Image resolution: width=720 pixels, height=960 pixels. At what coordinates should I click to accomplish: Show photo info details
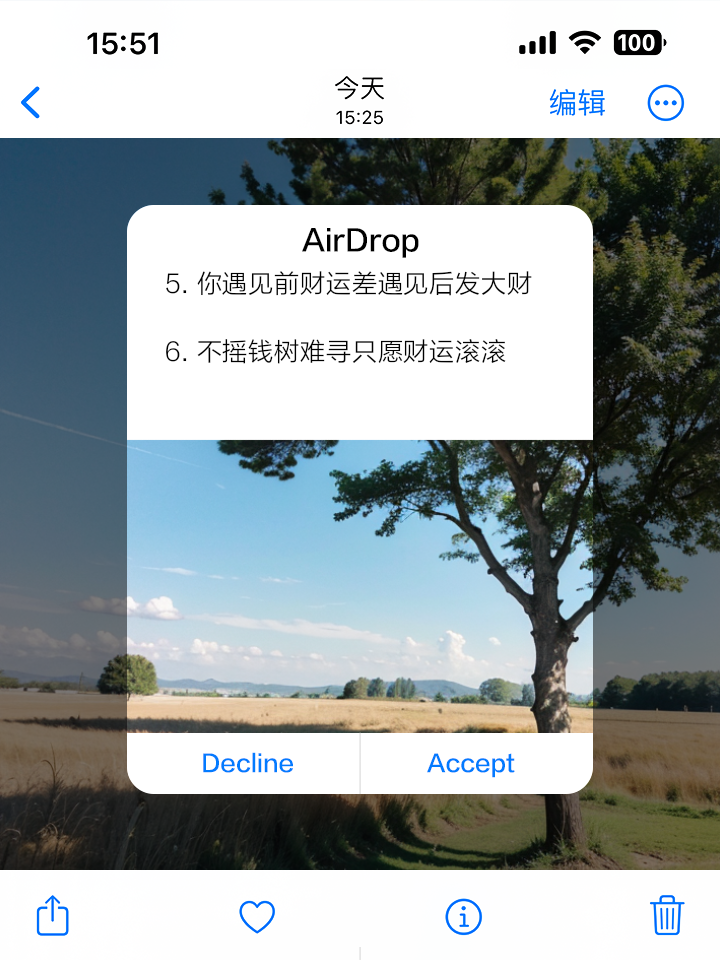click(463, 916)
